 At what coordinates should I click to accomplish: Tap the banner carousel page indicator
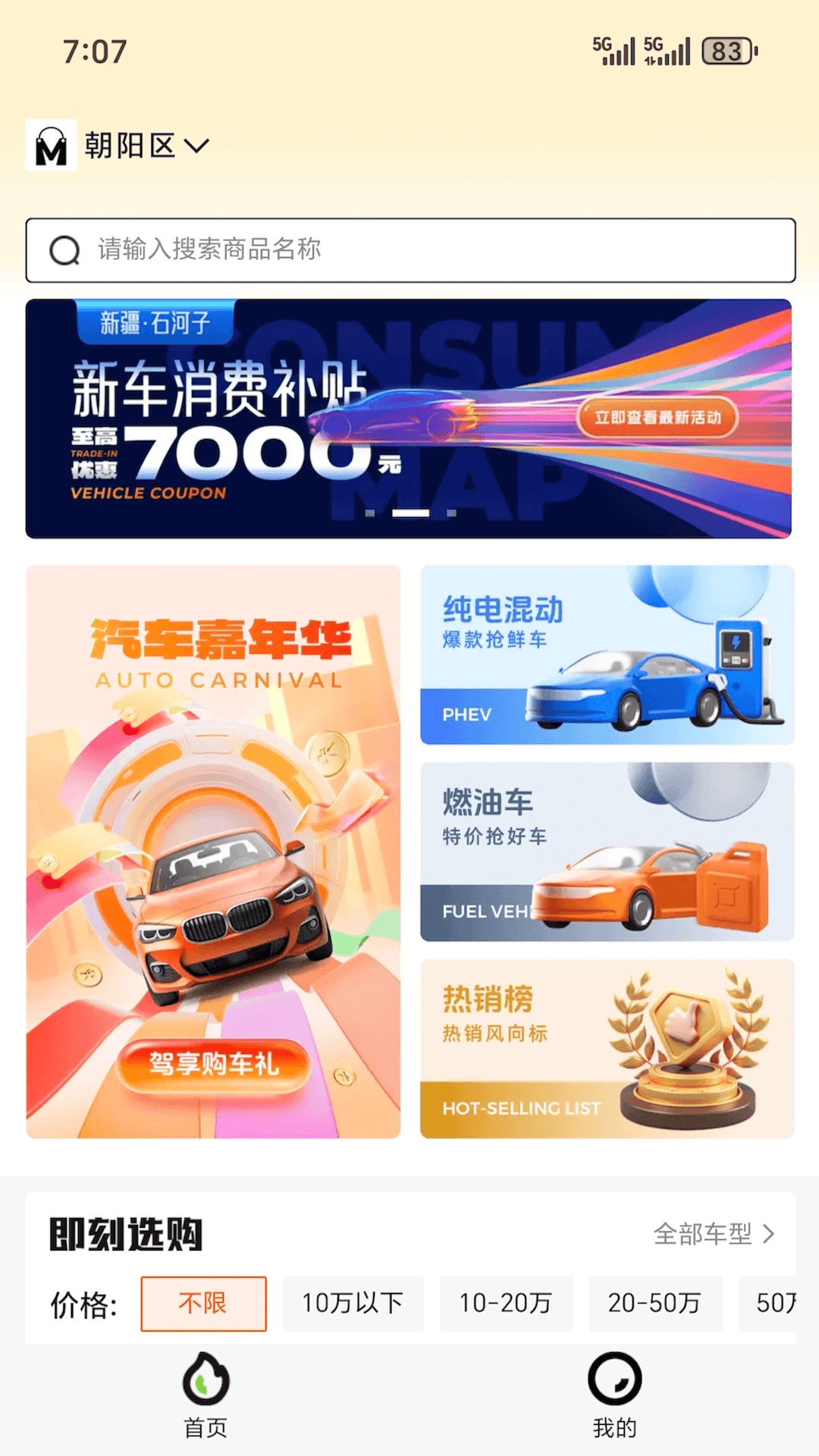coord(408,513)
